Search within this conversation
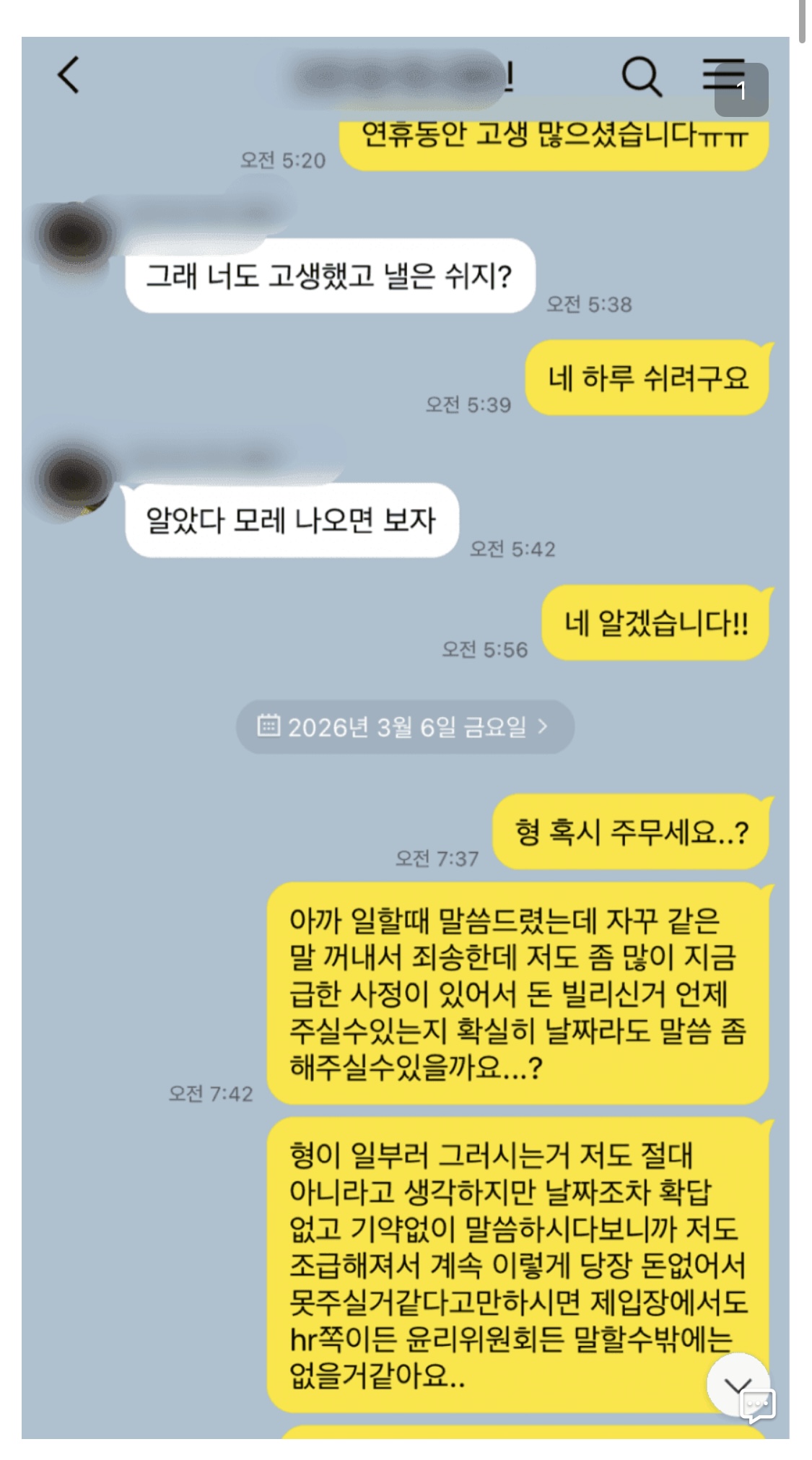Image resolution: width=812 pixels, height=1460 pixels. coord(641,76)
